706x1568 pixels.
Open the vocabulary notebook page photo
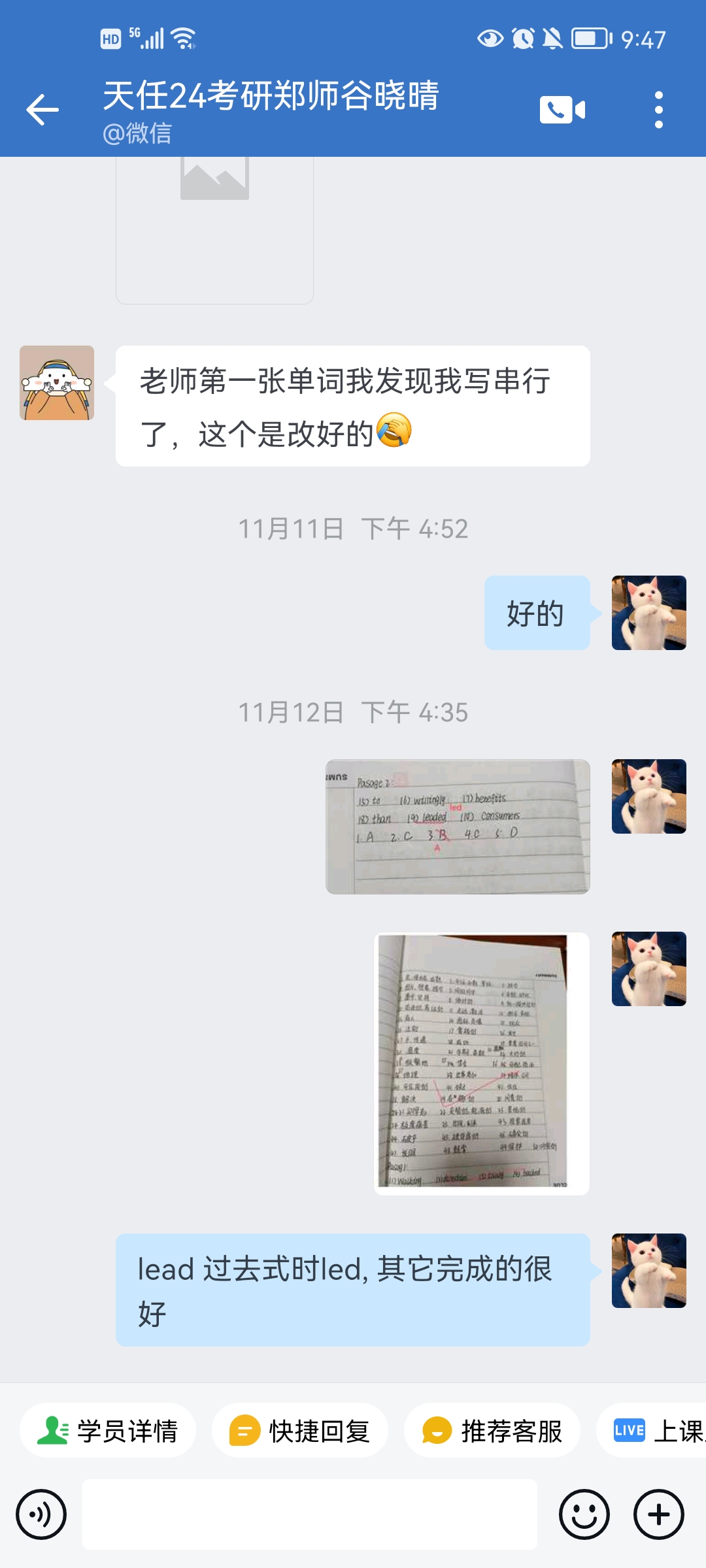(482, 1064)
